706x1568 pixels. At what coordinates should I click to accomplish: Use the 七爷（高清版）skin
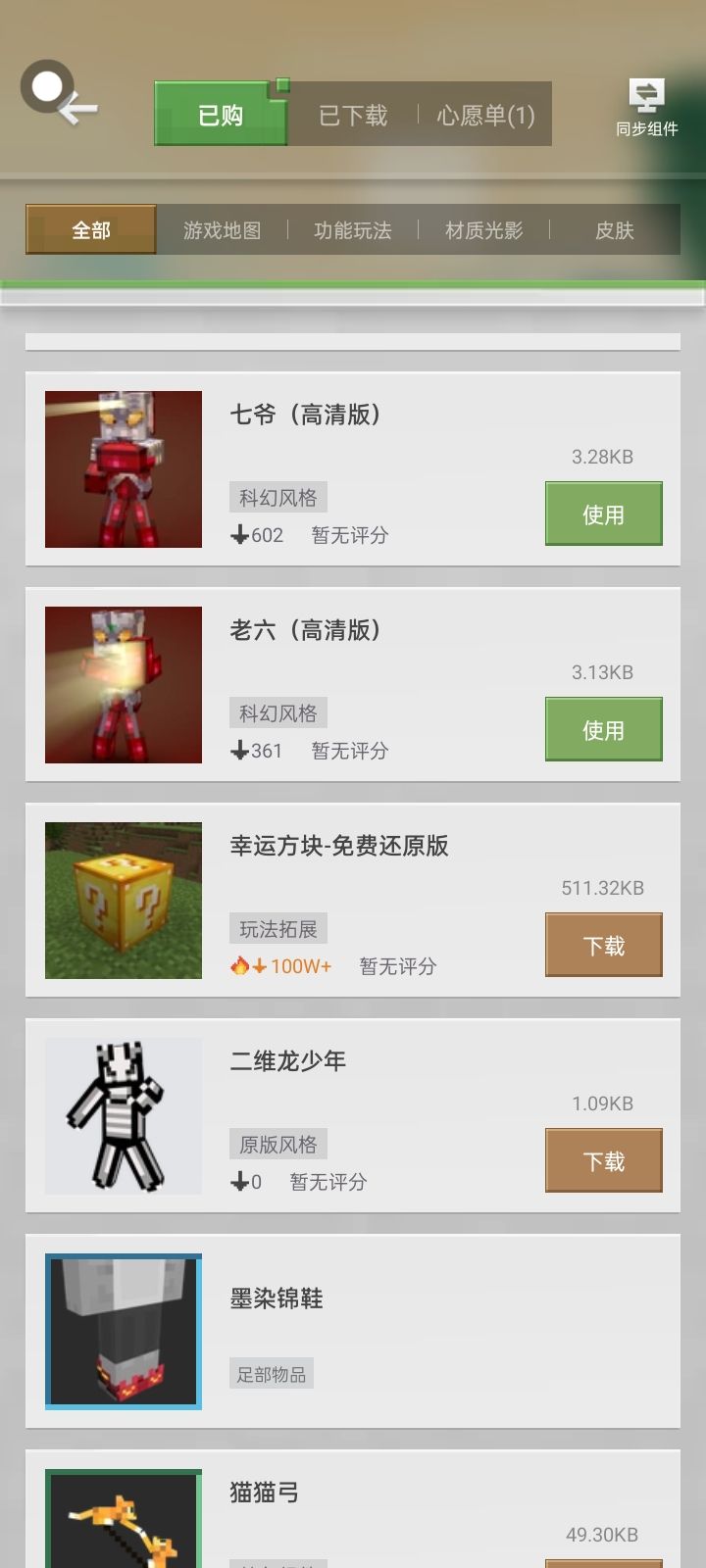(604, 514)
